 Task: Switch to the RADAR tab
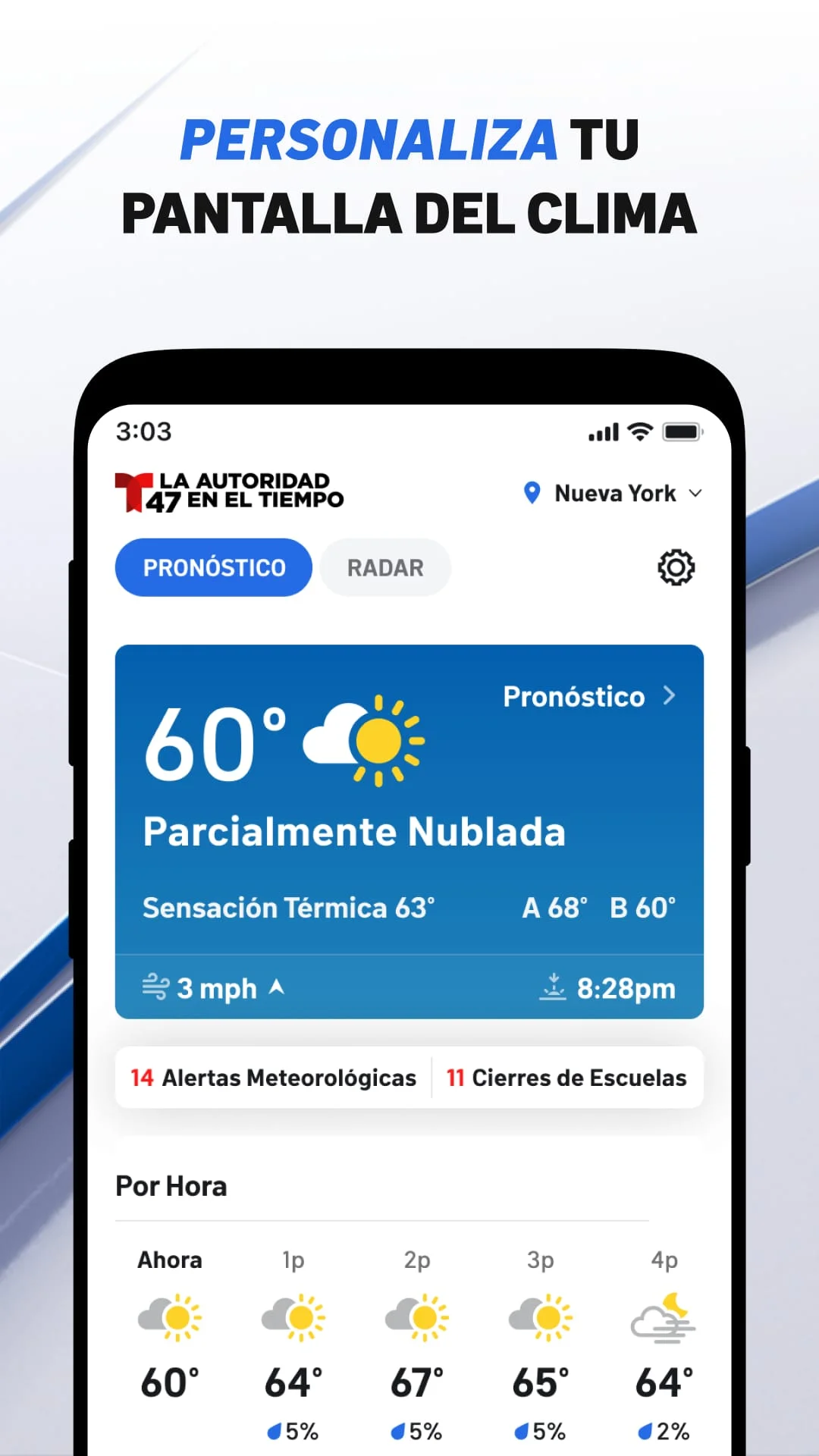pyautogui.click(x=384, y=567)
